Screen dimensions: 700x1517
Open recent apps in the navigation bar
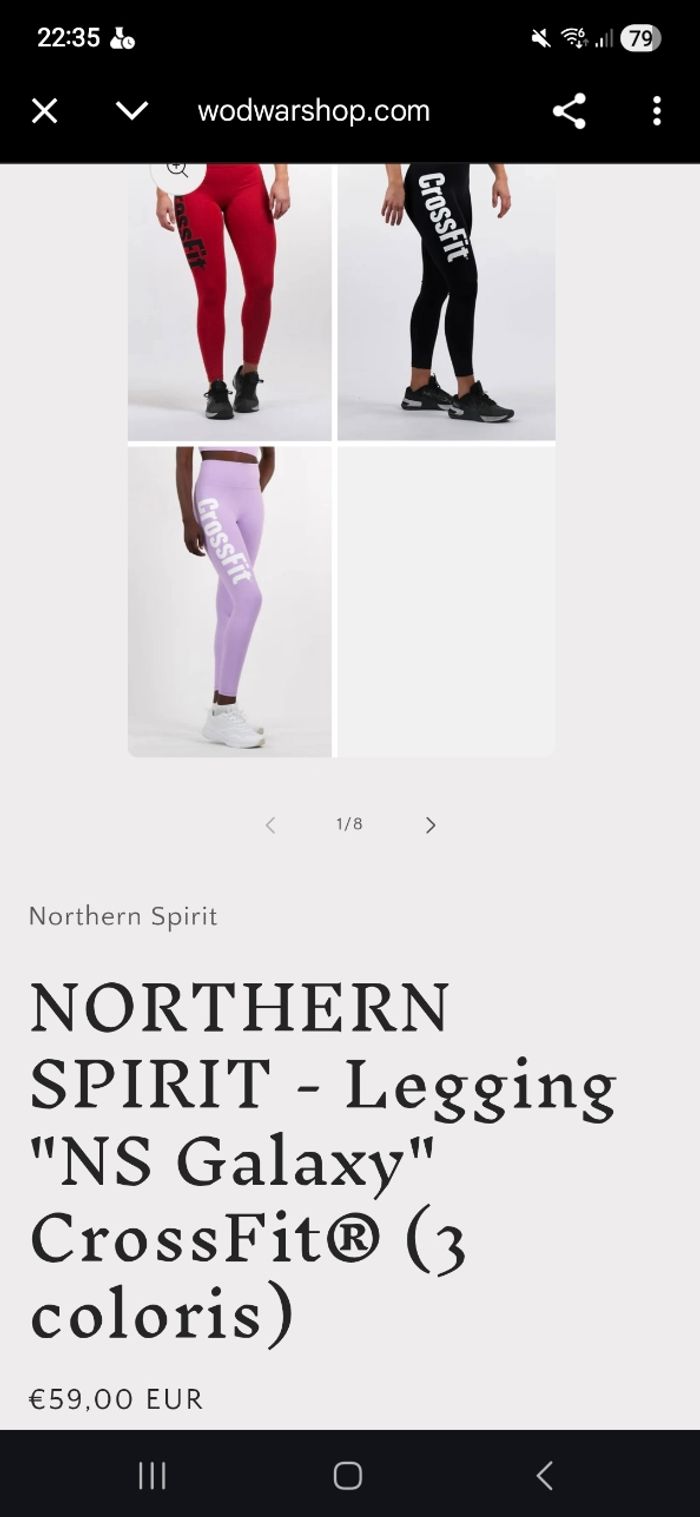coord(152,1475)
